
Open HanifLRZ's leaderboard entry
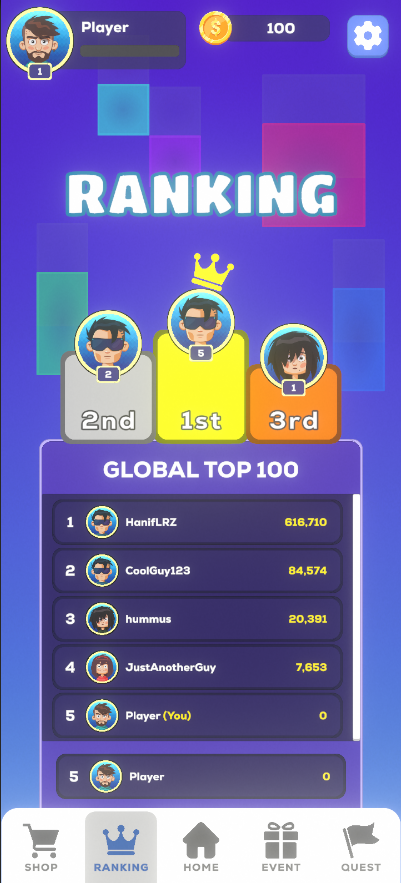tap(197, 522)
